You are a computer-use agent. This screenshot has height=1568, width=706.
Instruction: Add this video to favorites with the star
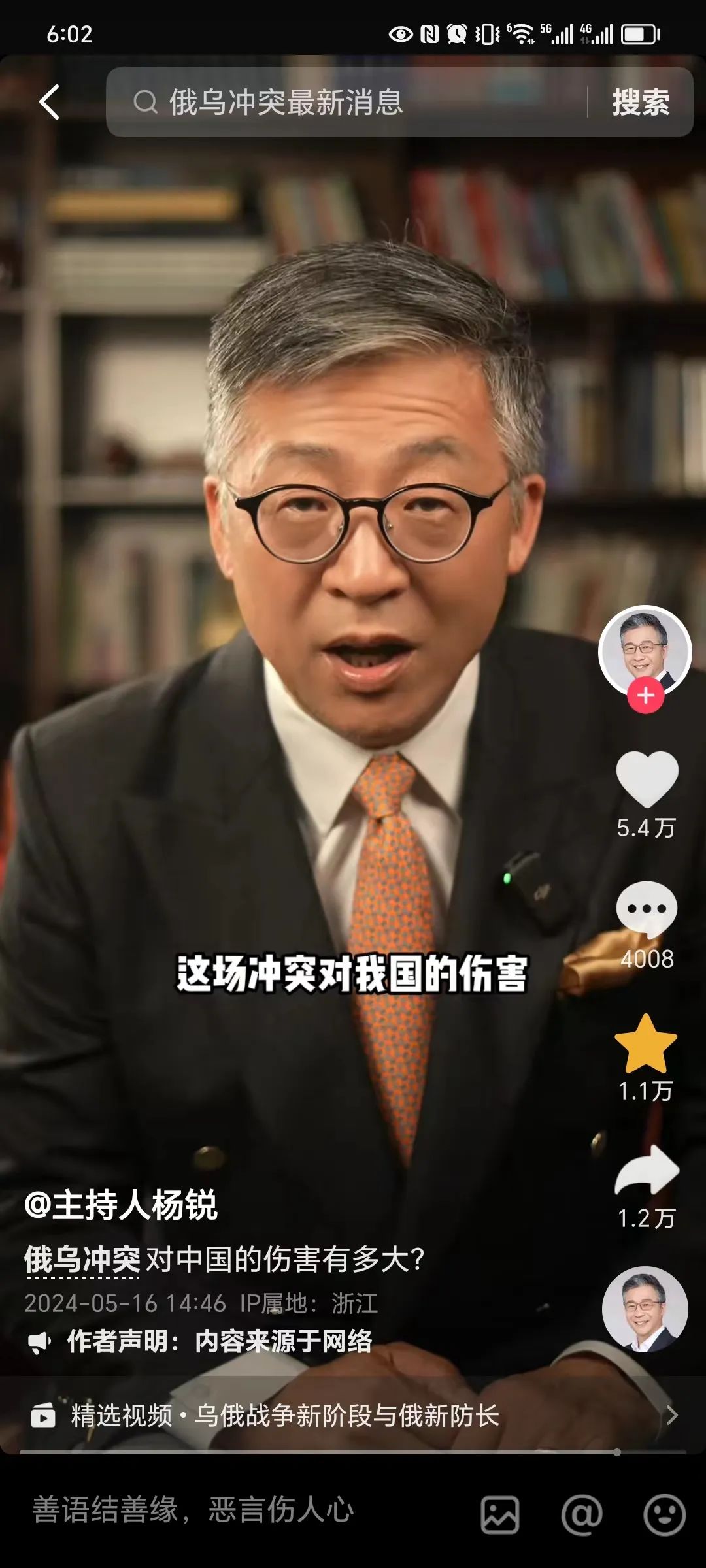click(x=646, y=1044)
